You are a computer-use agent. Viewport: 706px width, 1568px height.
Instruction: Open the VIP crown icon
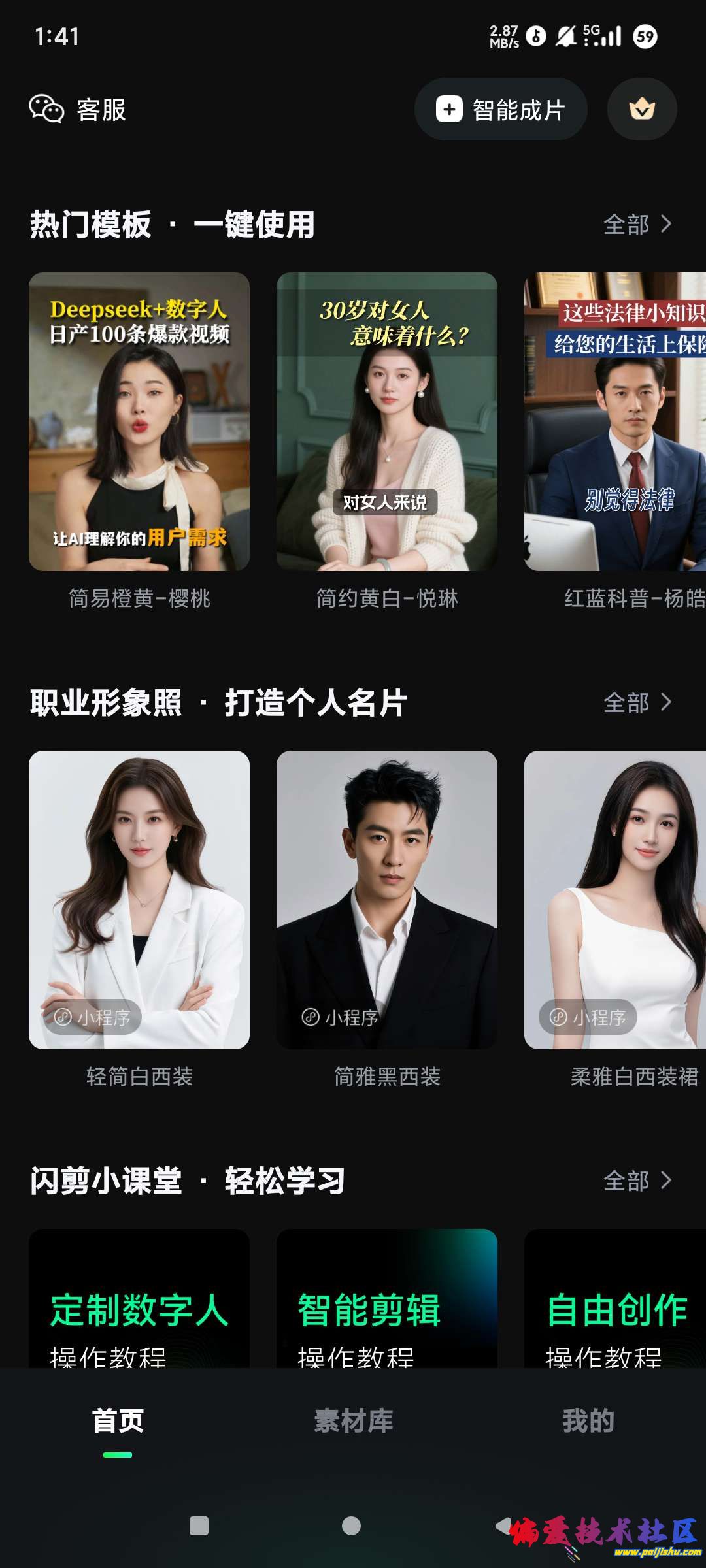click(x=641, y=109)
